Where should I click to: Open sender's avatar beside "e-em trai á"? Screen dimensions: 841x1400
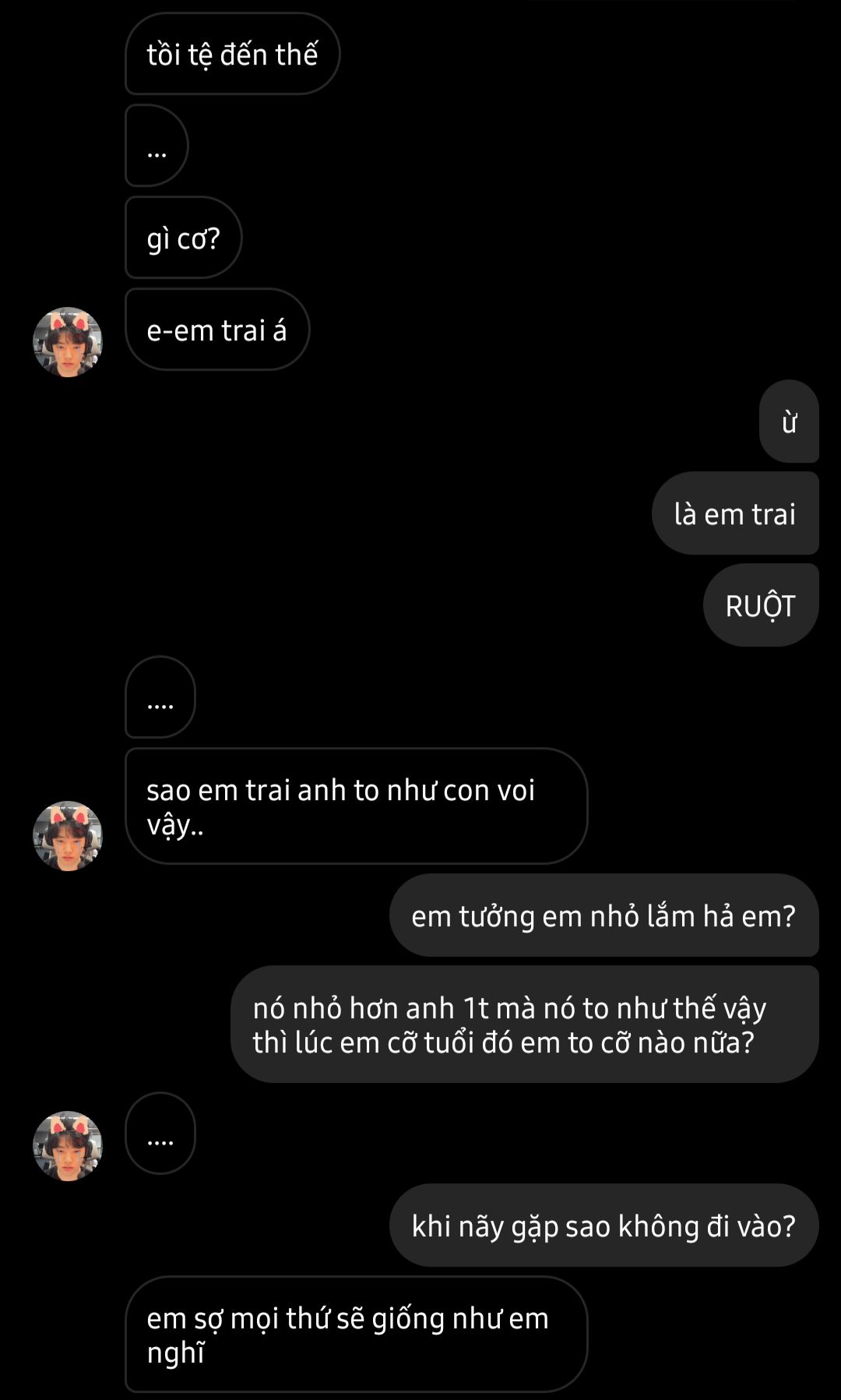tap(68, 342)
